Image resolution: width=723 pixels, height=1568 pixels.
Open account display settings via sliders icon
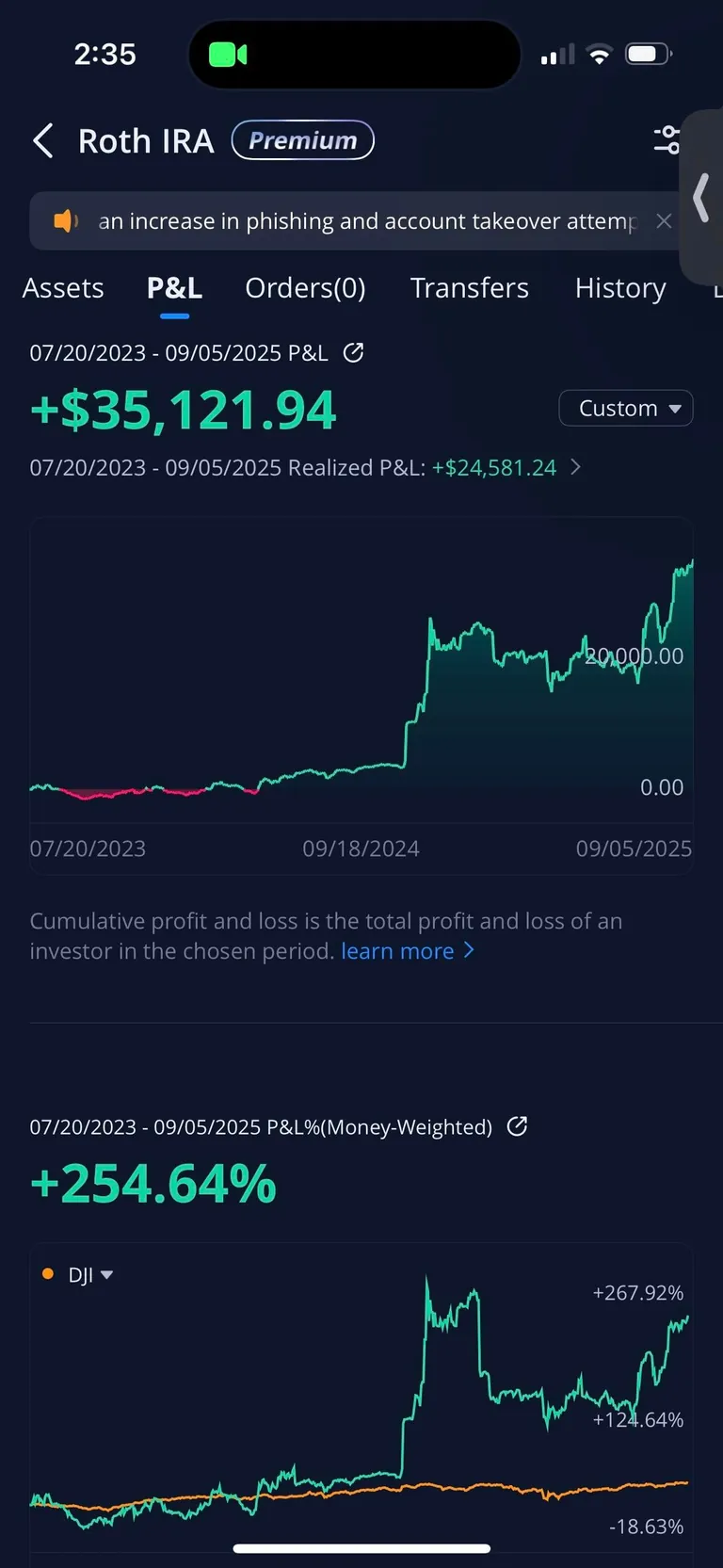667,139
